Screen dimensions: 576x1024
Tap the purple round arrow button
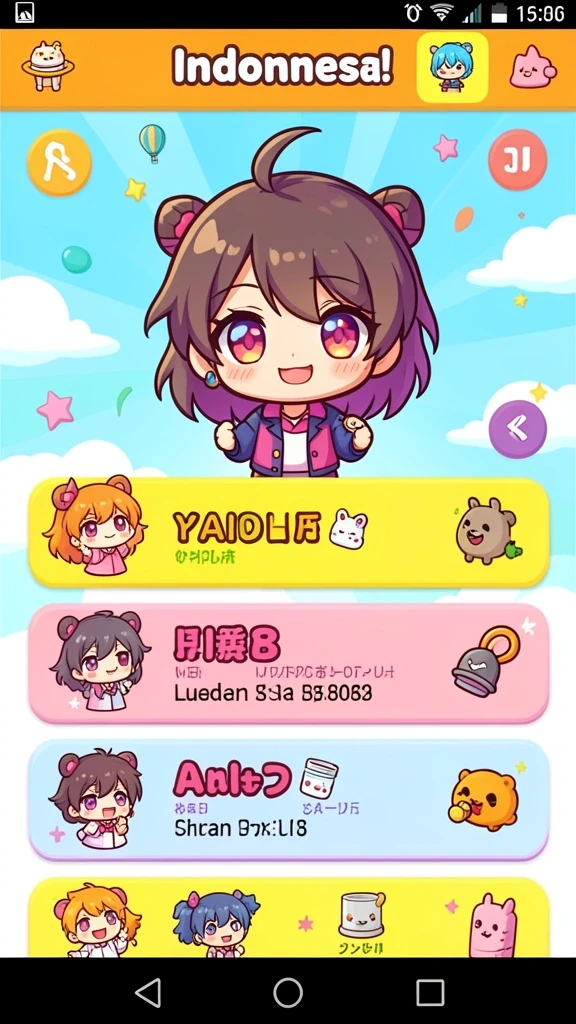point(518,429)
